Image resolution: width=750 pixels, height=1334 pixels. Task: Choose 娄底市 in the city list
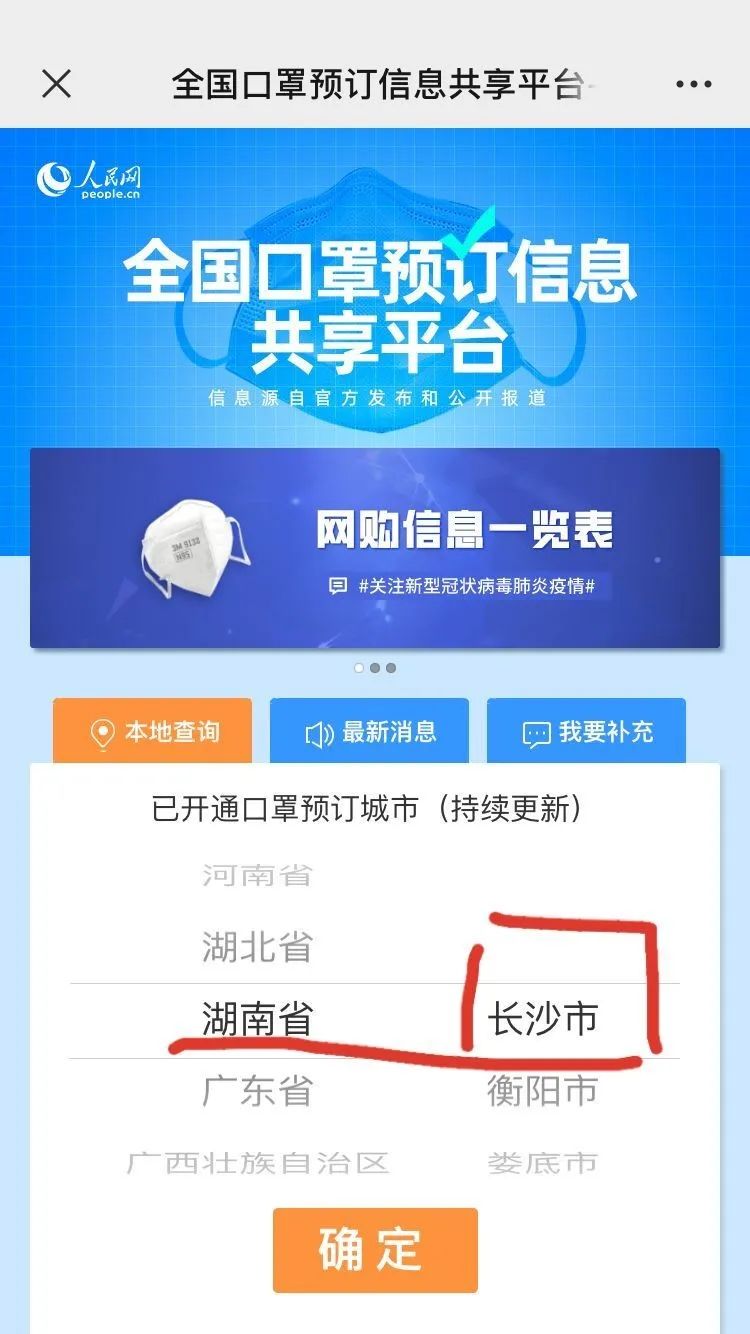click(543, 1162)
